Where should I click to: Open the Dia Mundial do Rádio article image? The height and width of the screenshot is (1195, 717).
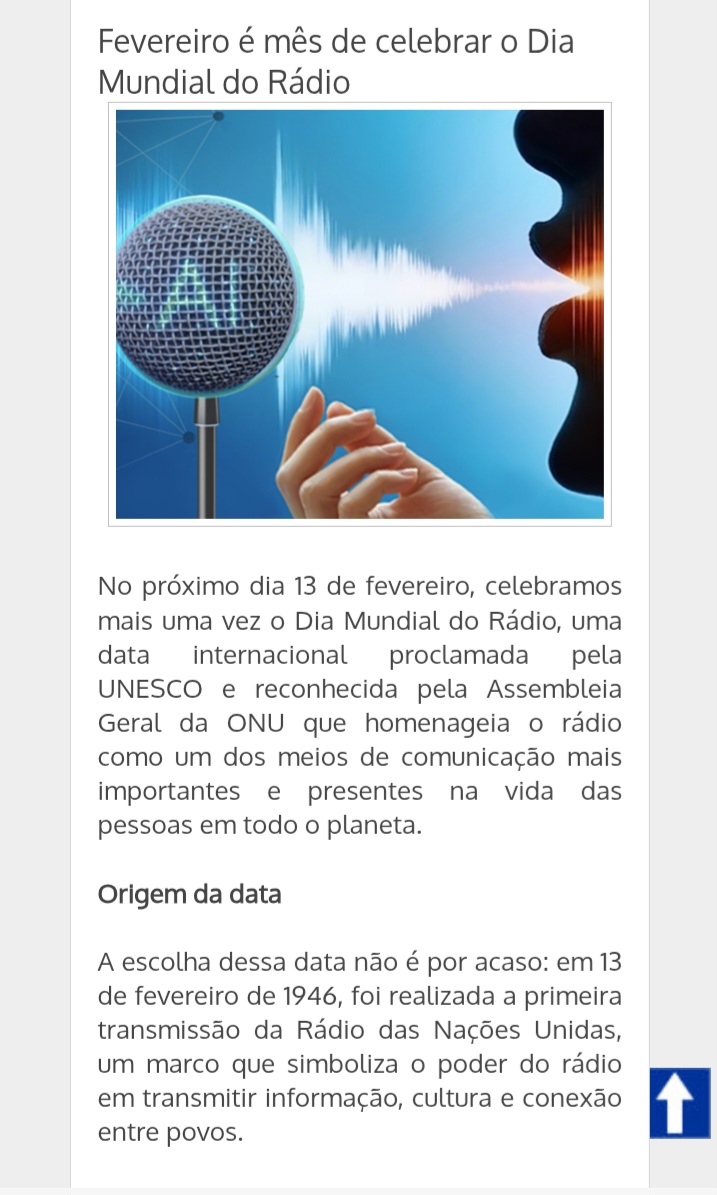tap(359, 314)
